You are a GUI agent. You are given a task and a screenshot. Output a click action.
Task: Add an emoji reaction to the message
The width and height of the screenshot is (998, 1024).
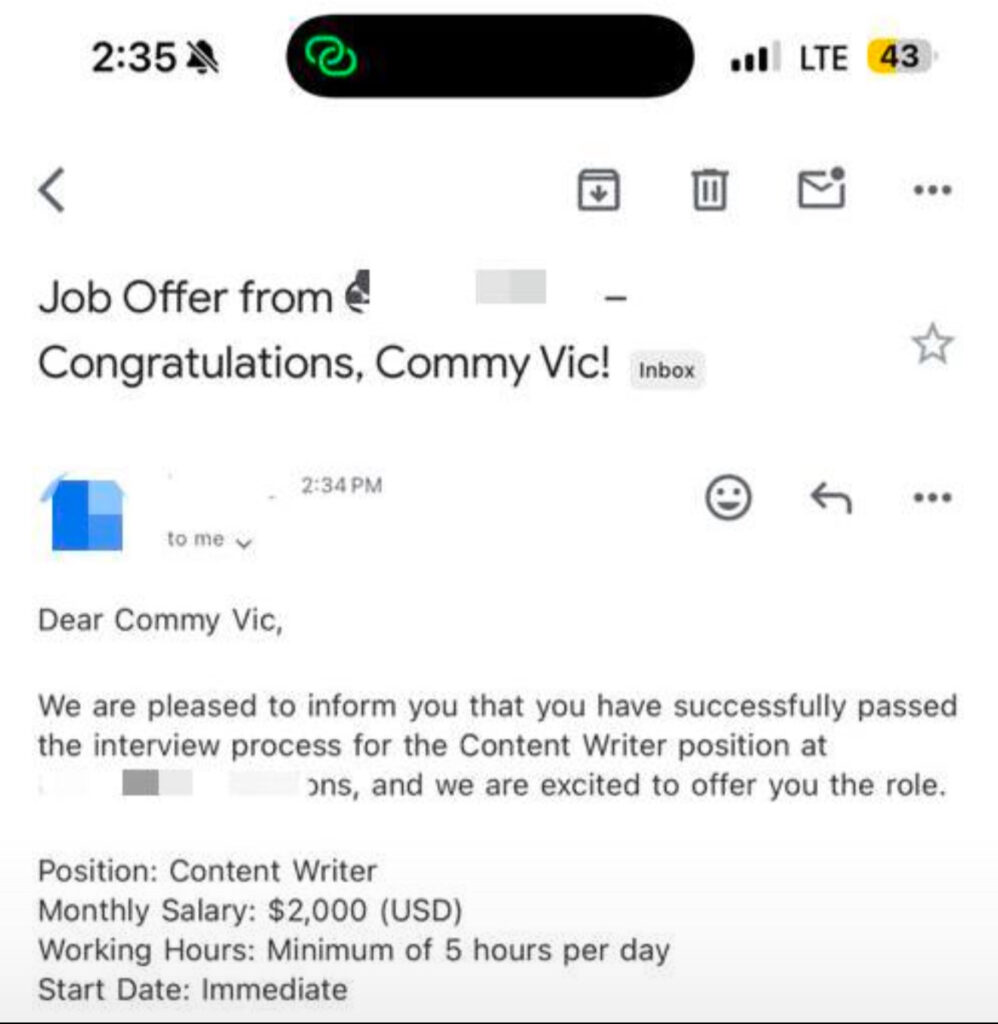728,497
